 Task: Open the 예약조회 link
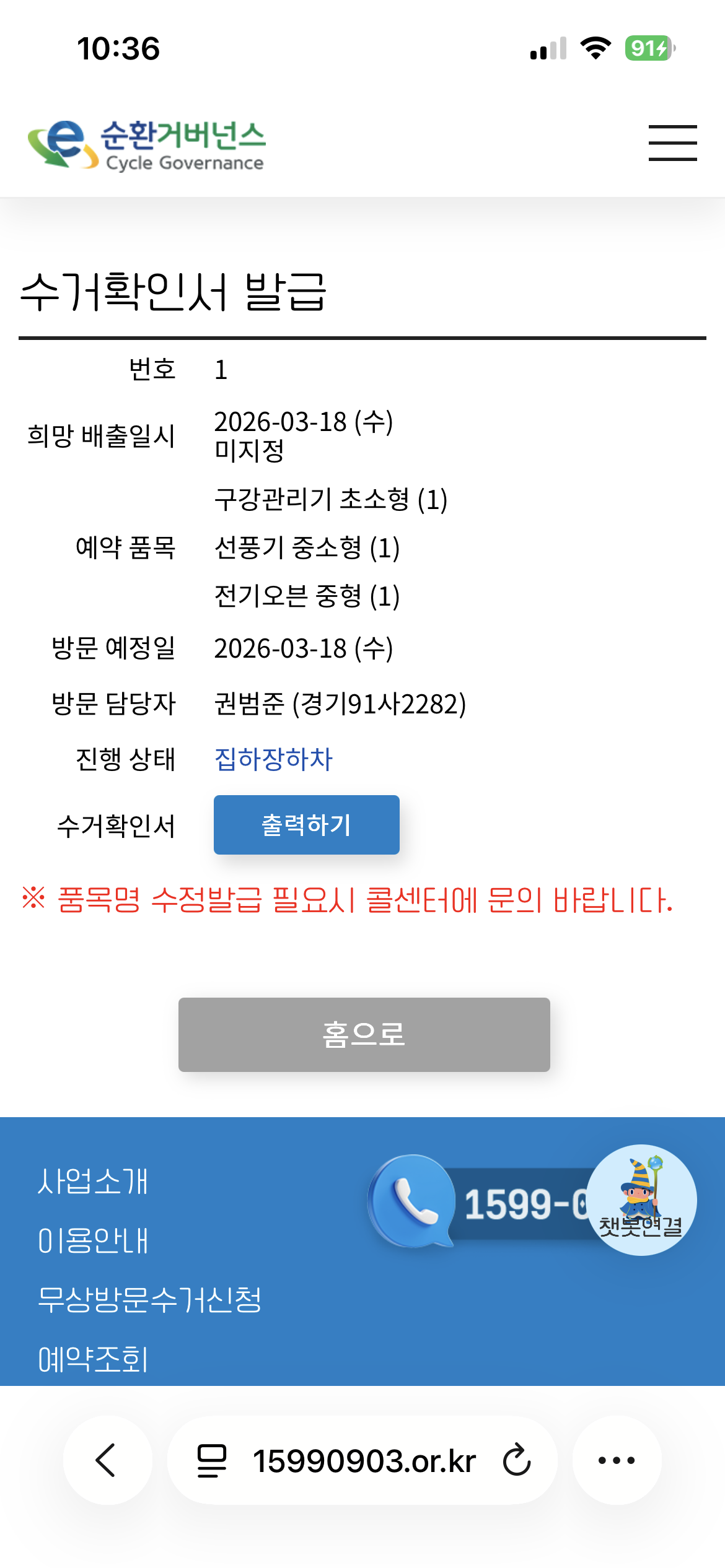click(x=93, y=1359)
